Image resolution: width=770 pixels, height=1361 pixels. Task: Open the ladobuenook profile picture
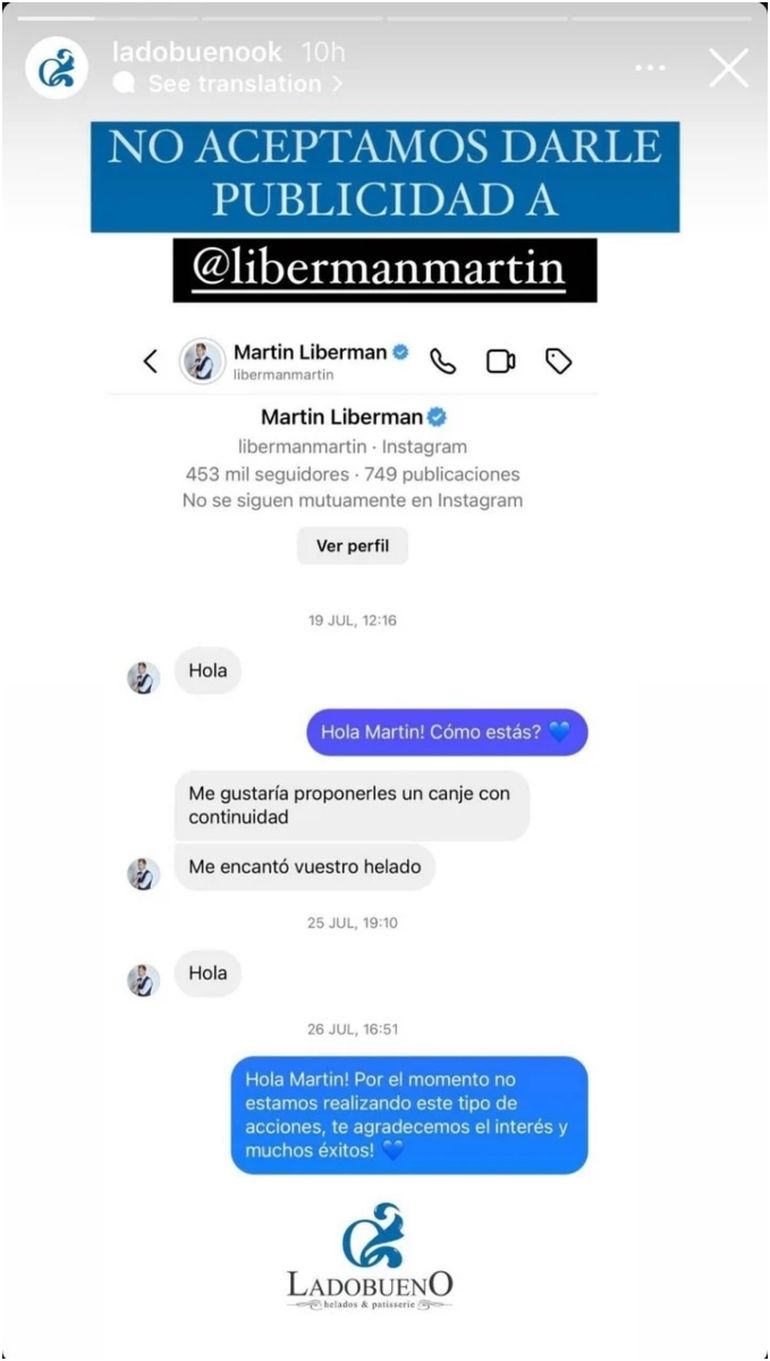pyautogui.click(x=57, y=67)
